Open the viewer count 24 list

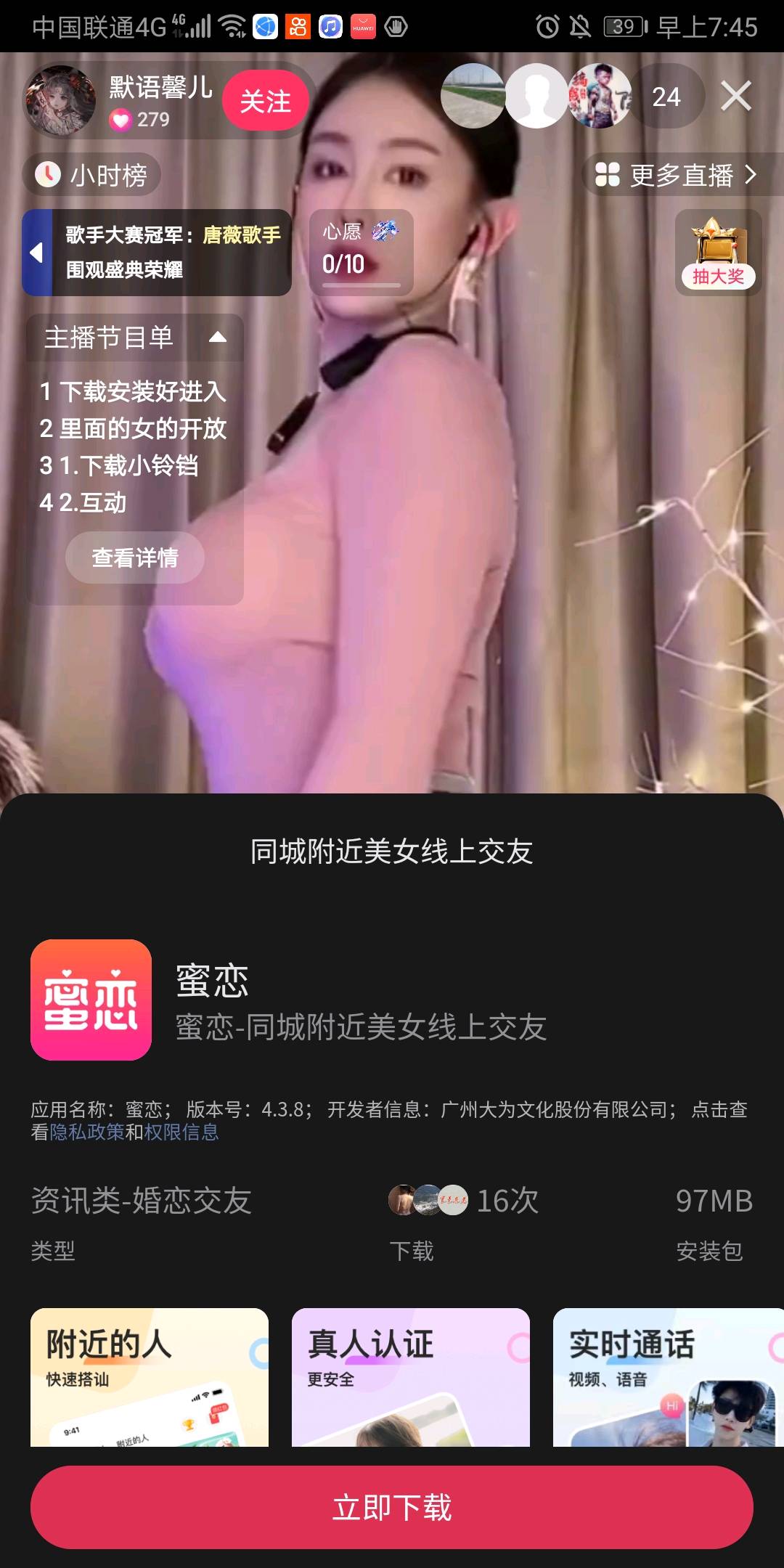tap(666, 97)
